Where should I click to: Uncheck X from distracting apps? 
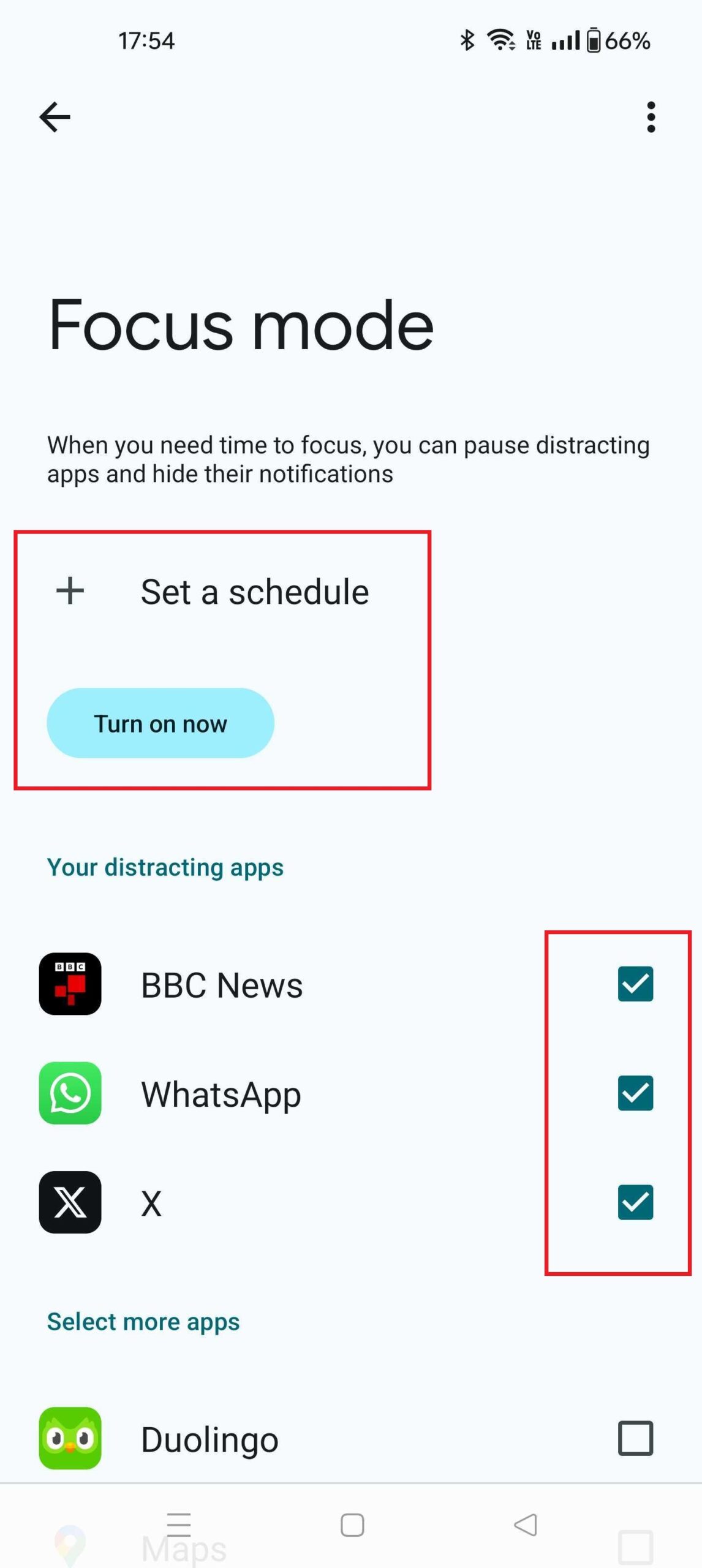(x=635, y=1202)
